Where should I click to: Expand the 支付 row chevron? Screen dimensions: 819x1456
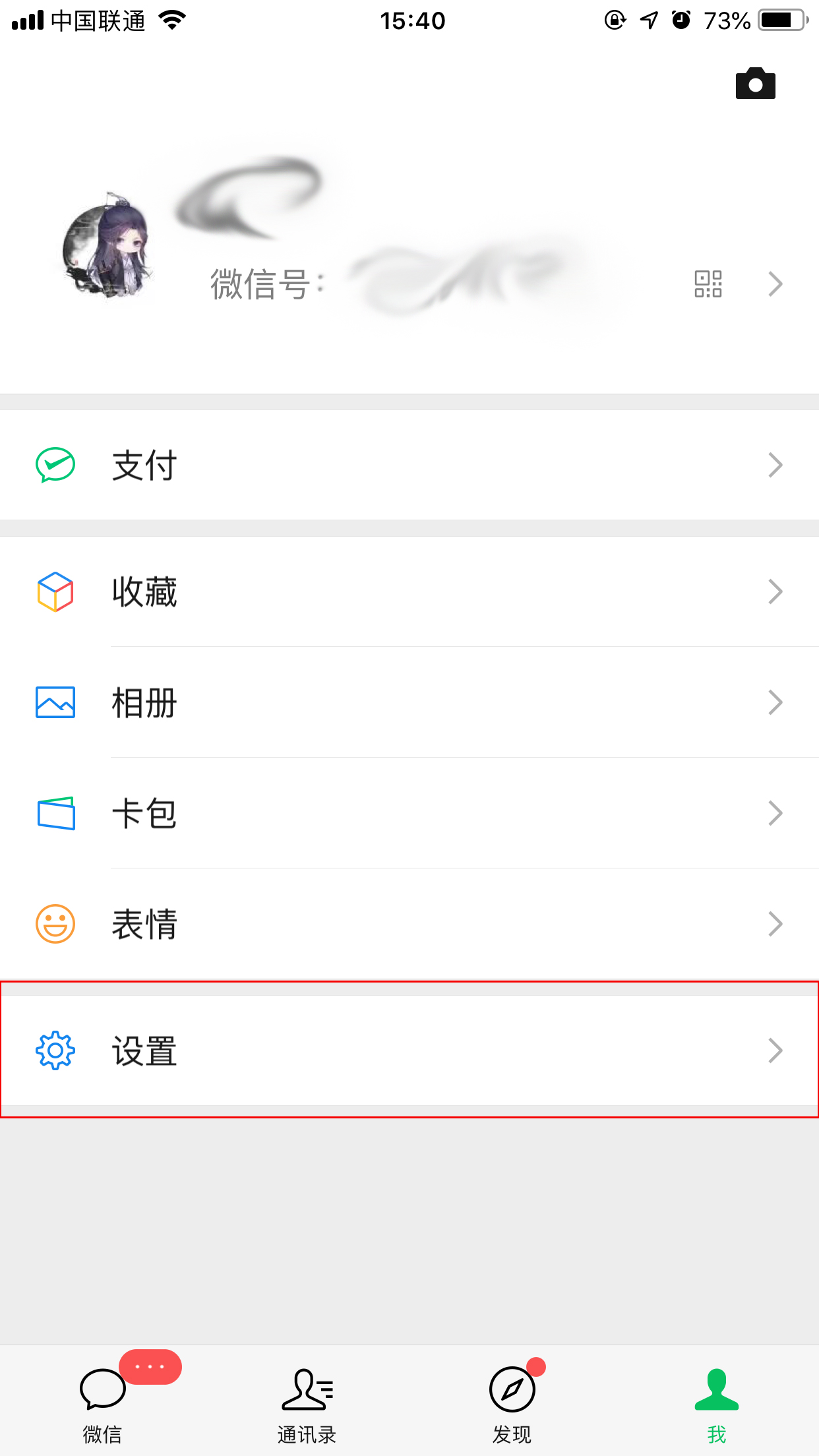(775, 465)
